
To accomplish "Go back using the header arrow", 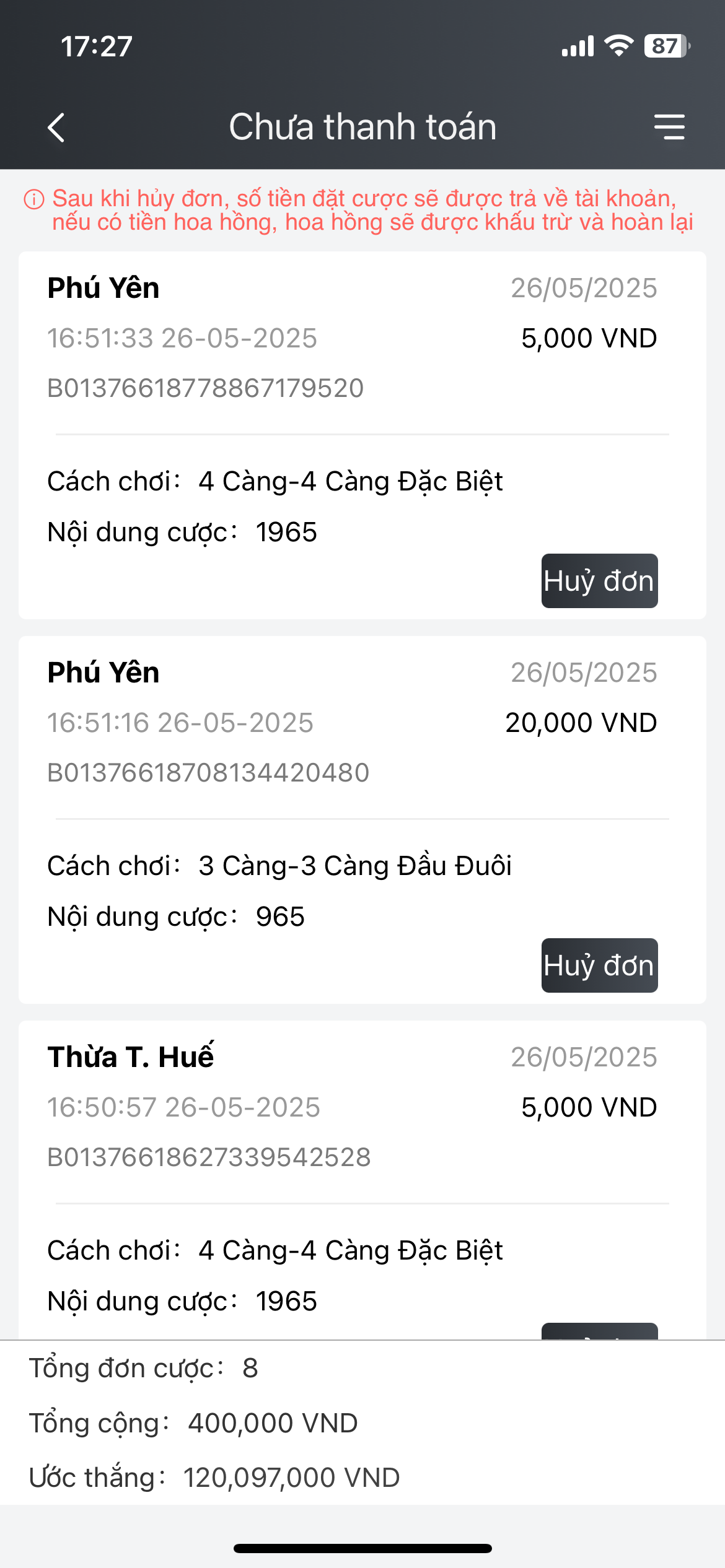I will (56, 128).
